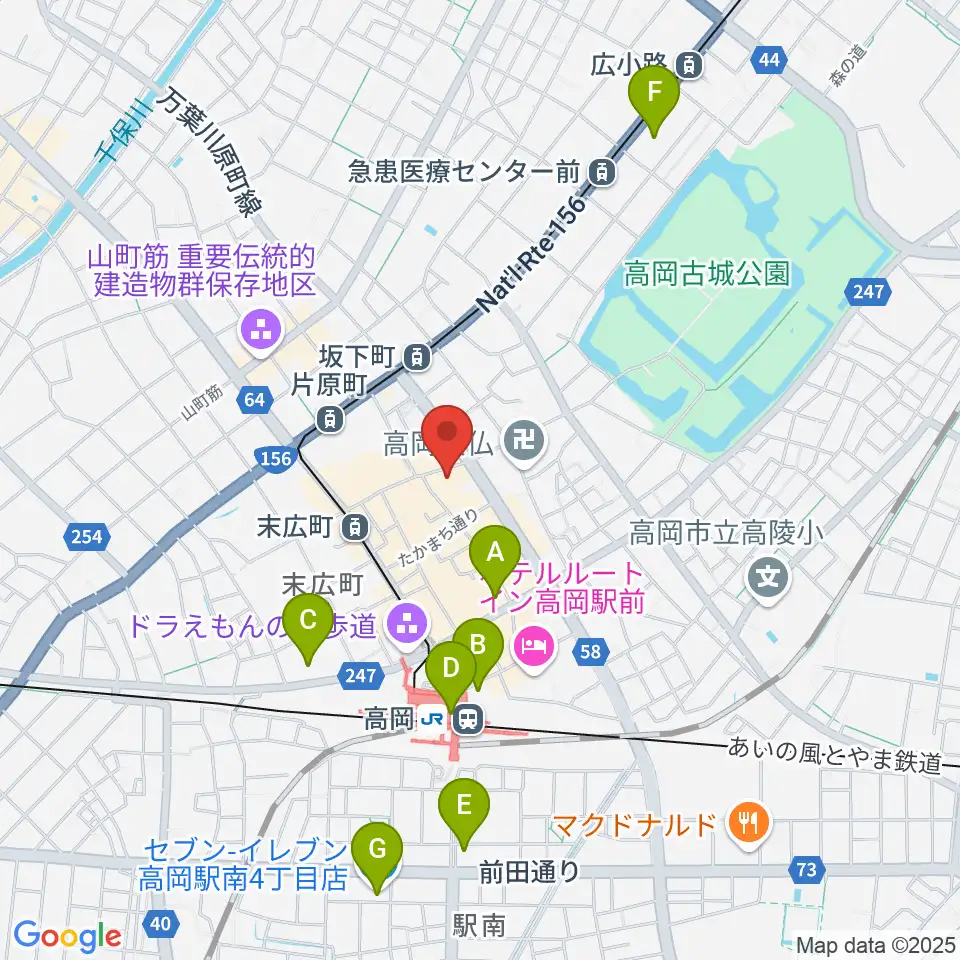Select the 末広町 tram stop icon
The width and height of the screenshot is (960, 960).
click(x=355, y=527)
